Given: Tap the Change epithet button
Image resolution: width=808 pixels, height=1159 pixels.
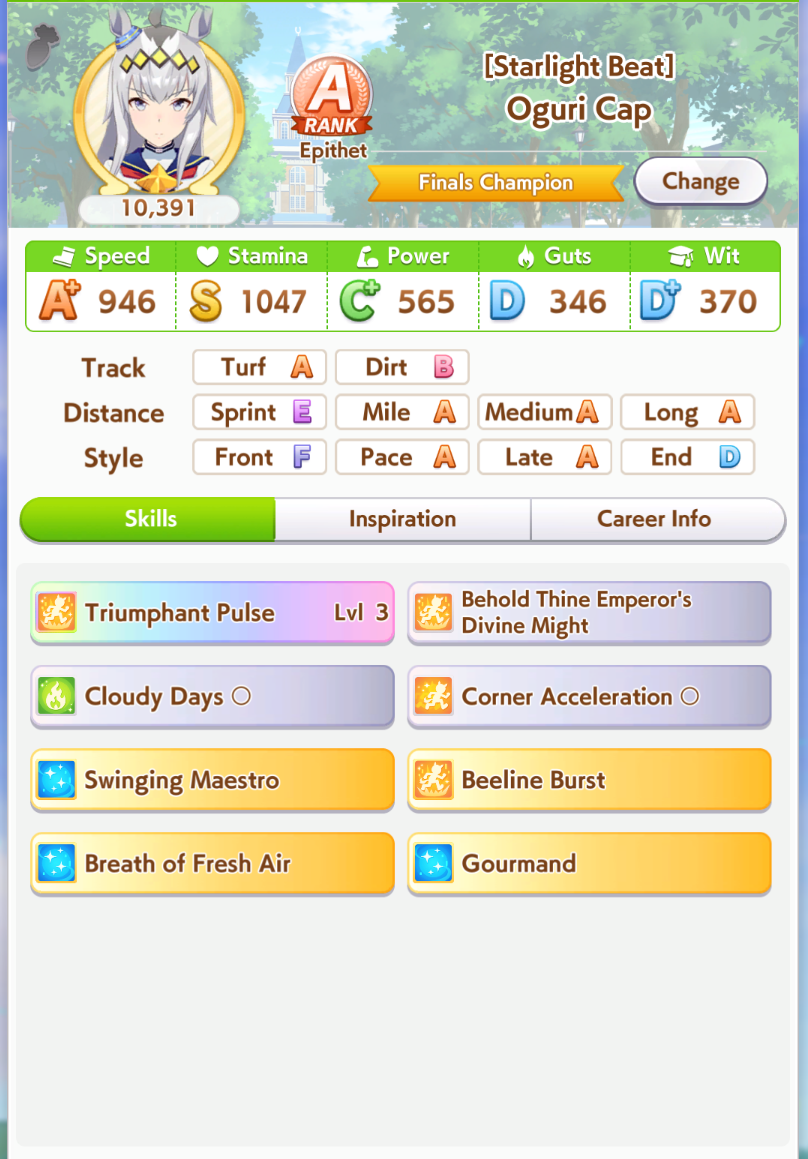Looking at the screenshot, I should [700, 182].
